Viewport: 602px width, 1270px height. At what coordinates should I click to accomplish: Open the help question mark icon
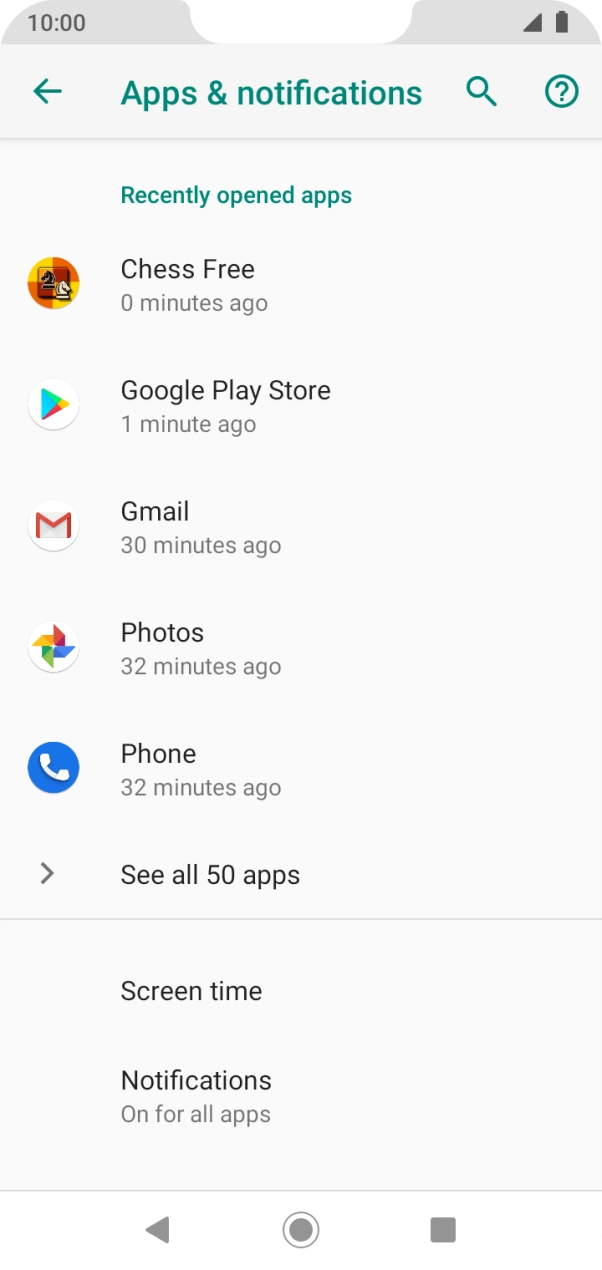tap(561, 92)
